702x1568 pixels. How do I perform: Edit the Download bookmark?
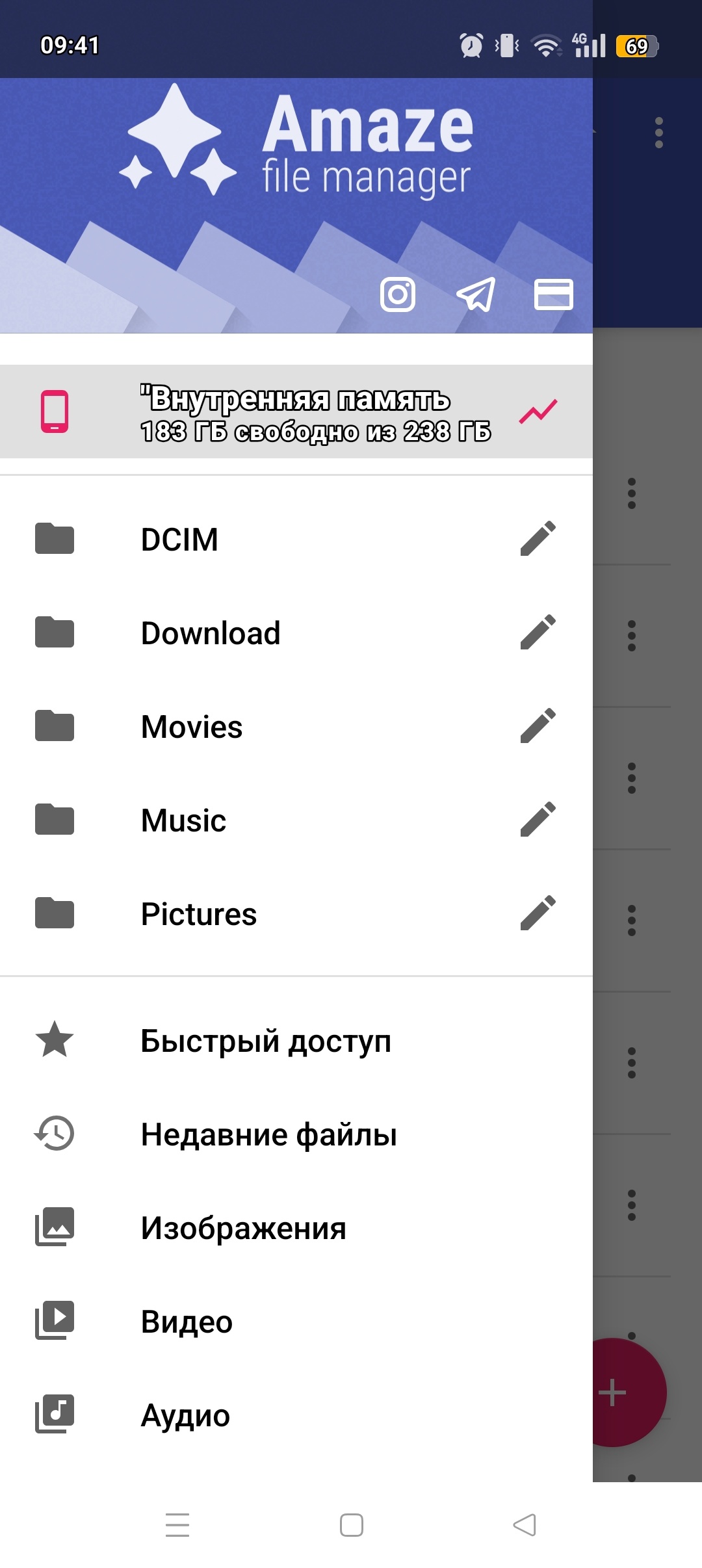tap(538, 633)
